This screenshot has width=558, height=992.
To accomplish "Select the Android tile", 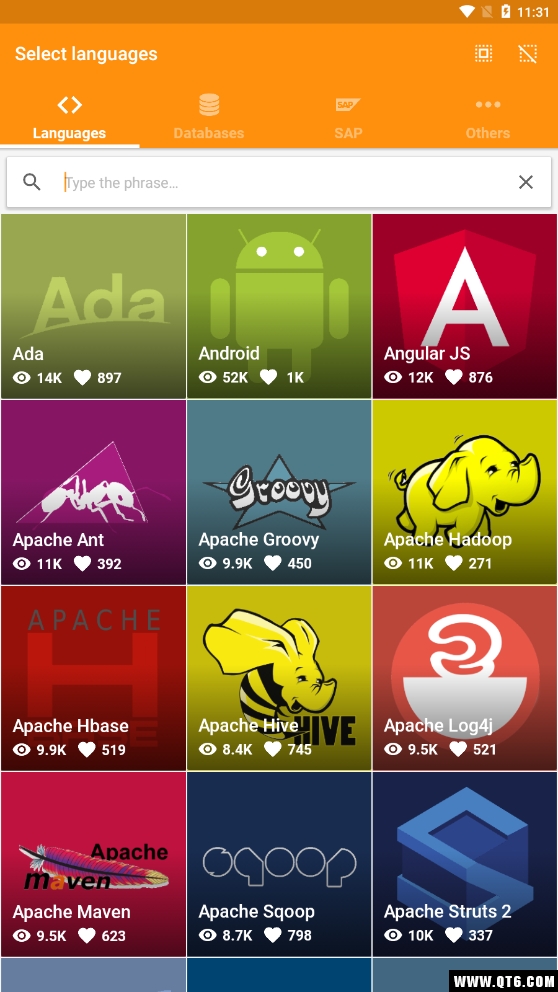I will [279, 306].
